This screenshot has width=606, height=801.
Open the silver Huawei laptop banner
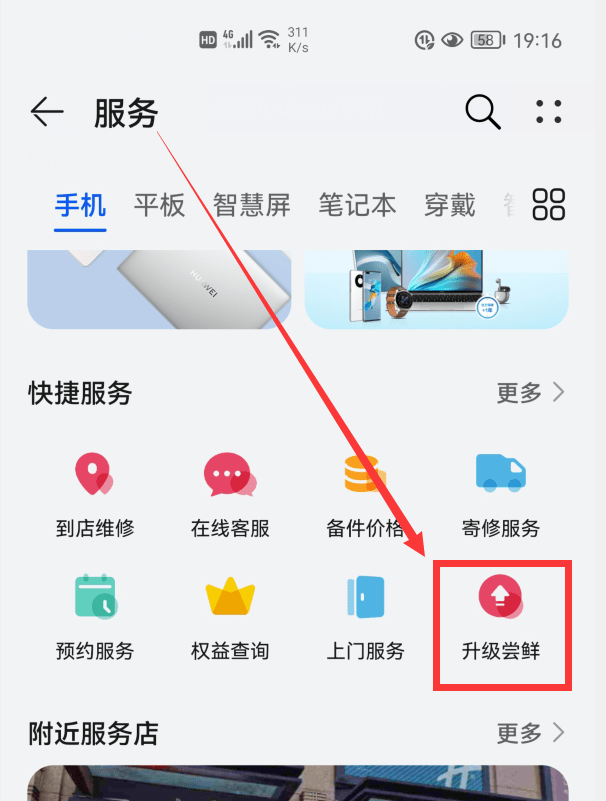click(x=159, y=290)
